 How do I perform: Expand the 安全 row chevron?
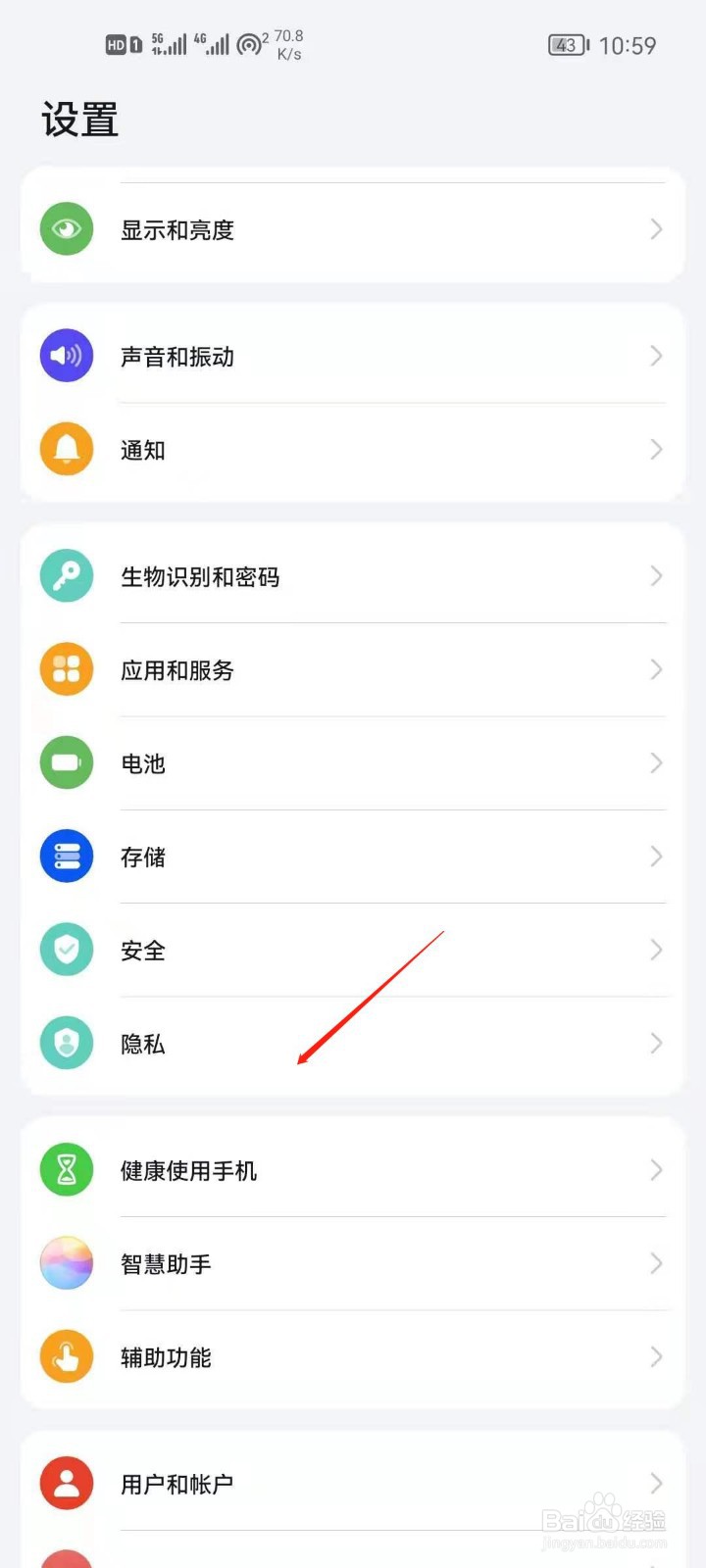656,950
